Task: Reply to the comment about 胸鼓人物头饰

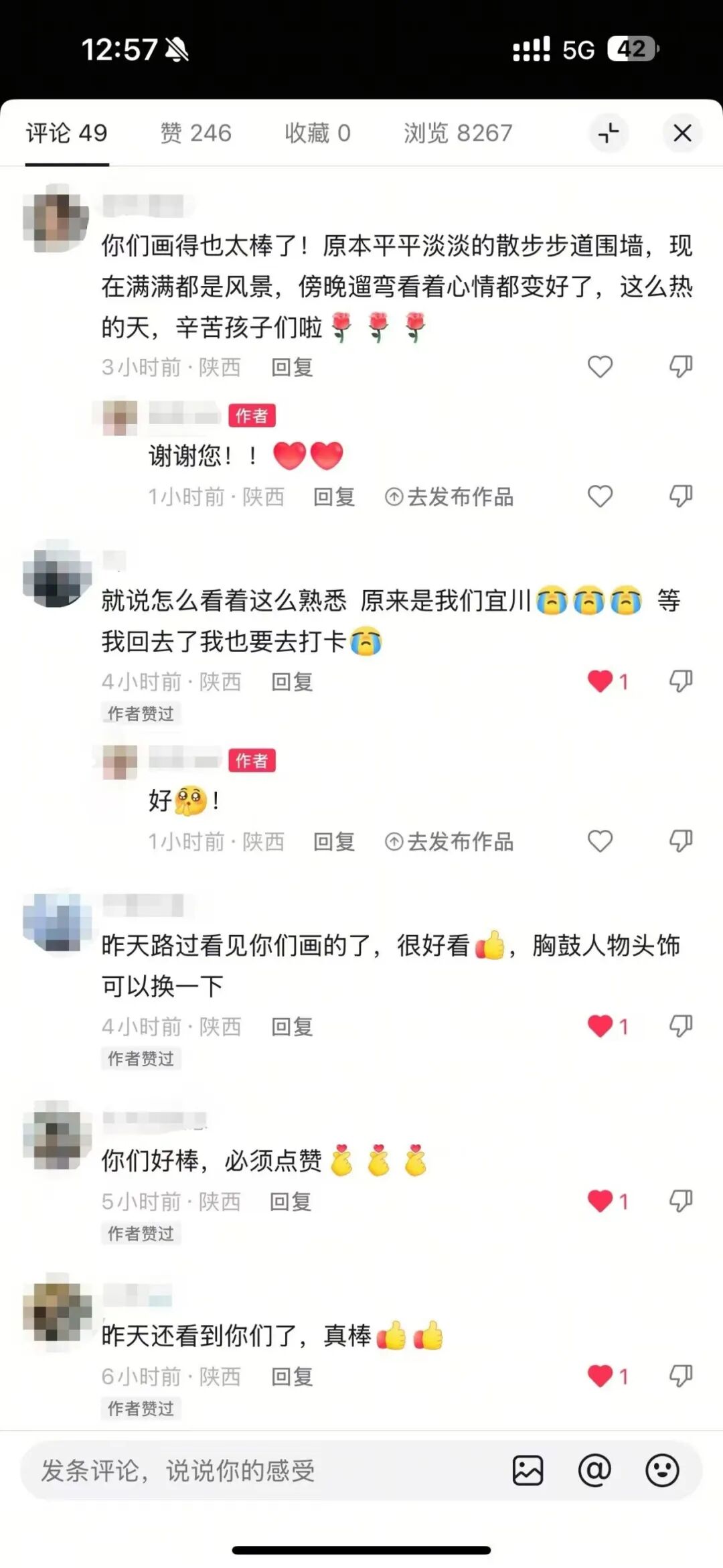Action: [292, 1027]
